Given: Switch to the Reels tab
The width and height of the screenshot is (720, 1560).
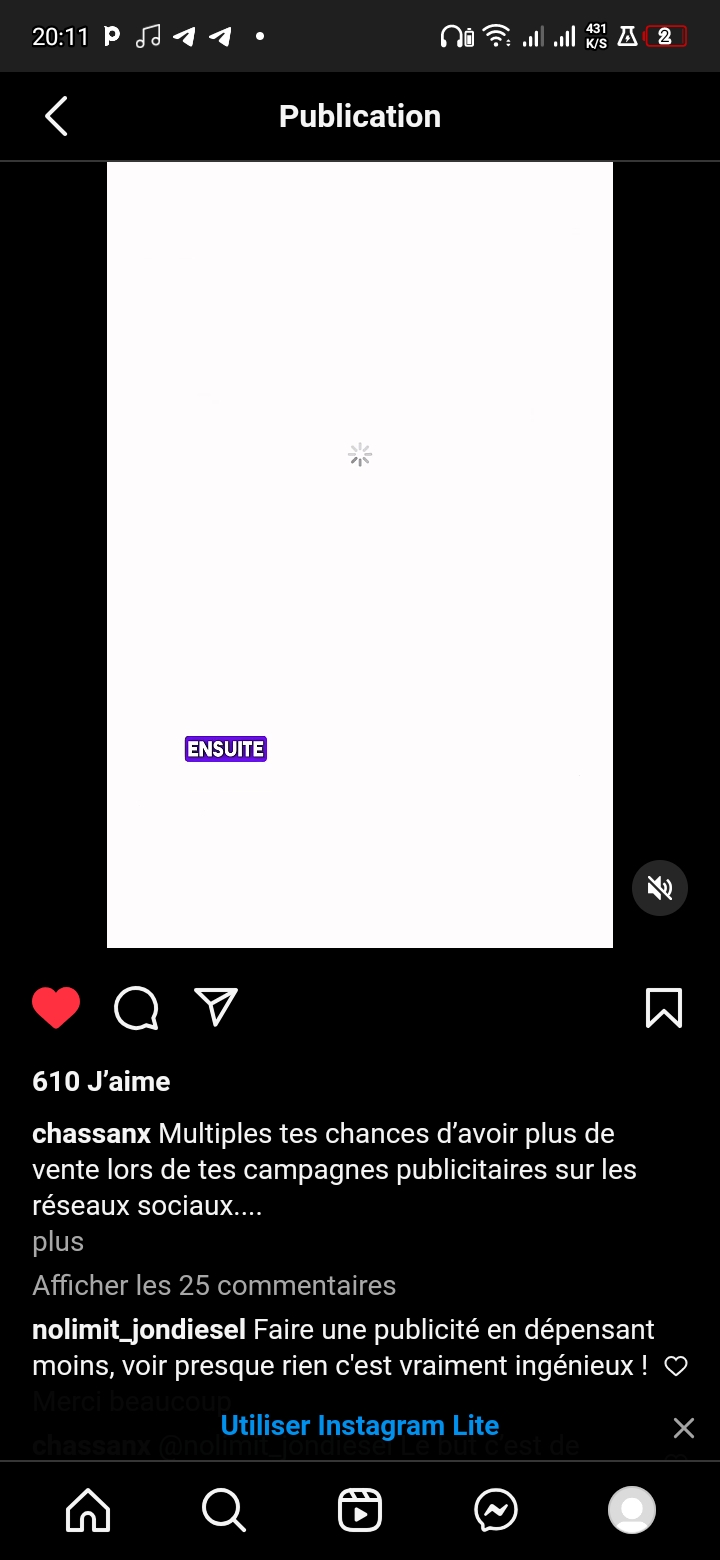Looking at the screenshot, I should [x=360, y=1510].
